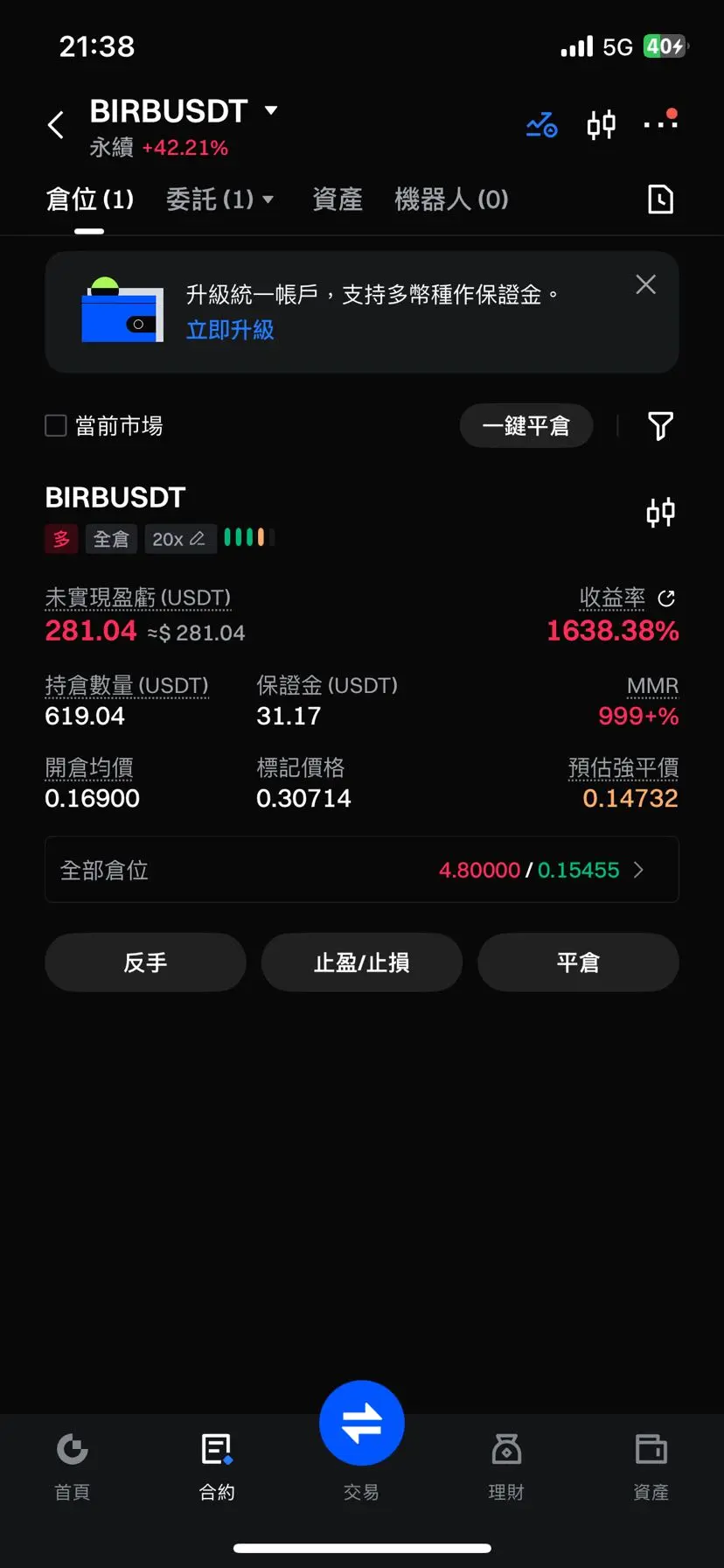The height and width of the screenshot is (1568, 724).
Task: Switch to the 資產 top tab
Action: [x=337, y=199]
